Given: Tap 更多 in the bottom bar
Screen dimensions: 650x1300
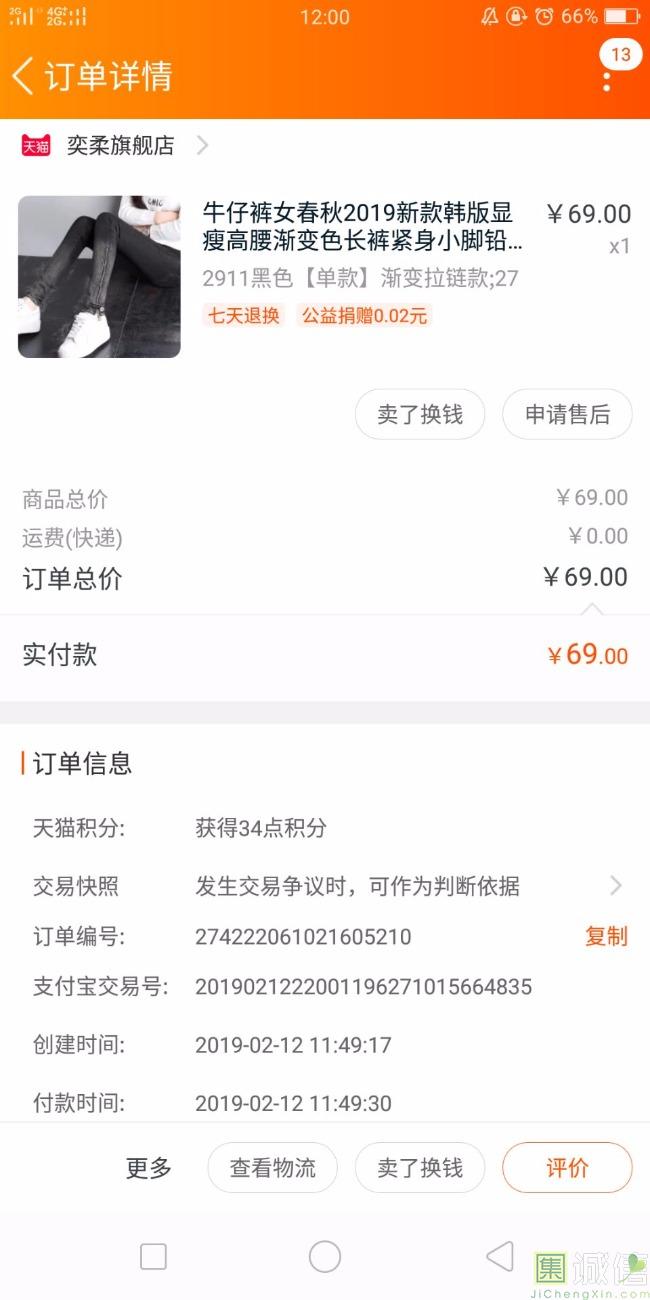Looking at the screenshot, I should [x=149, y=1167].
